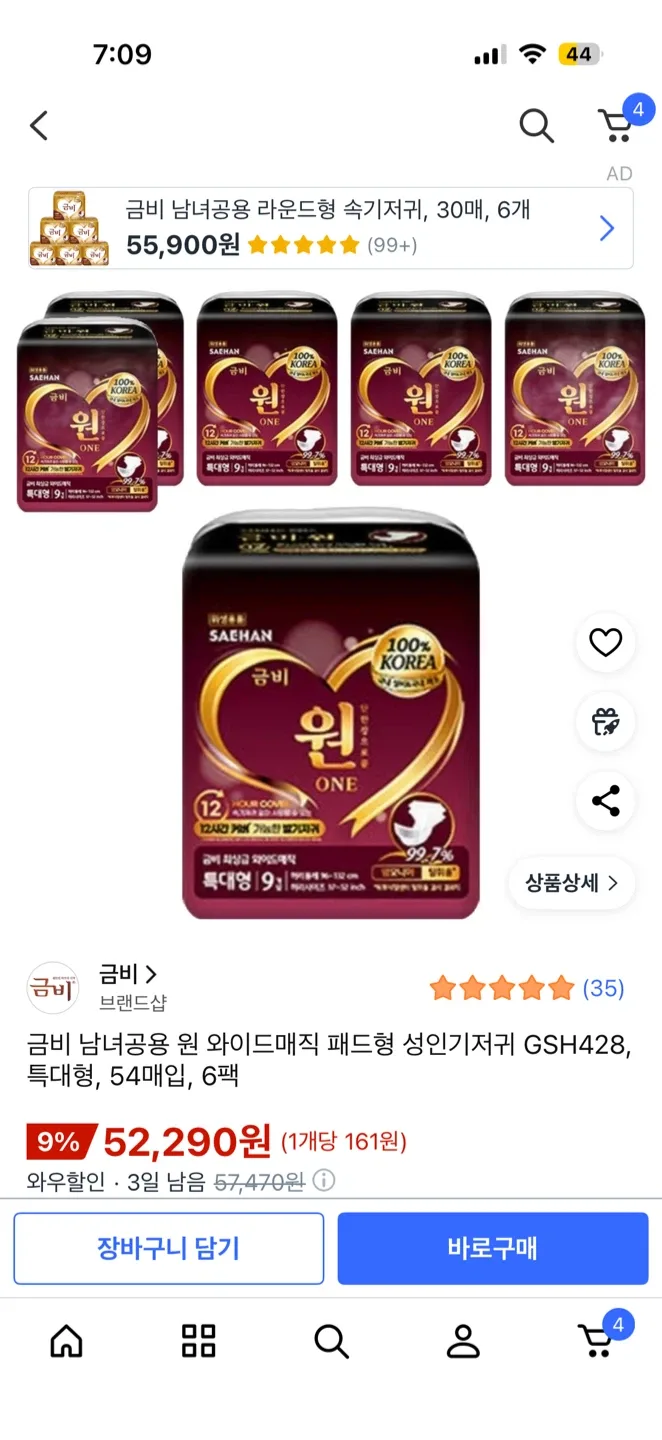
Task: Open search from the top bar
Action: click(536, 126)
